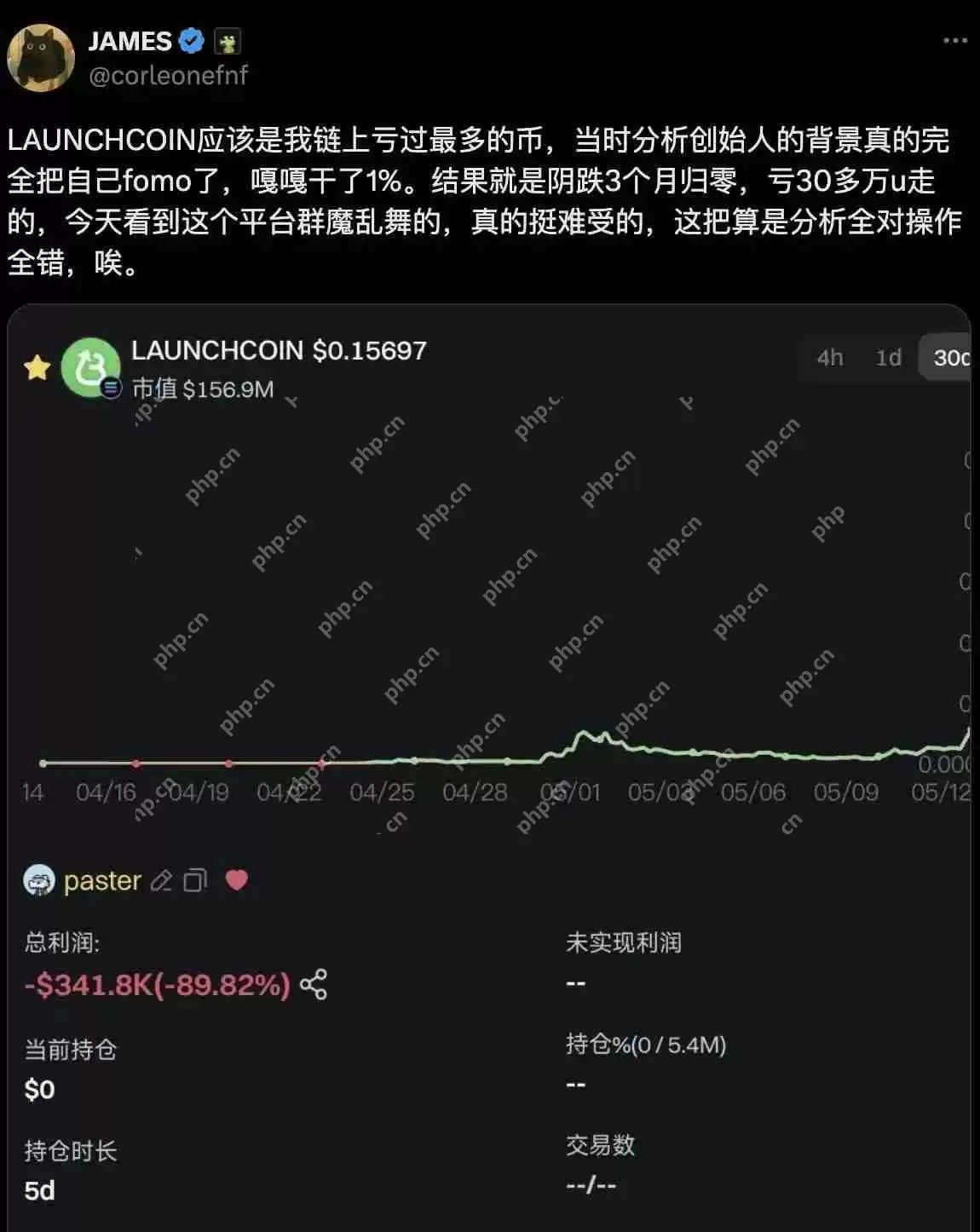Image resolution: width=980 pixels, height=1232 pixels.
Task: Switch to the 1d chart timeframe
Action: 888,357
